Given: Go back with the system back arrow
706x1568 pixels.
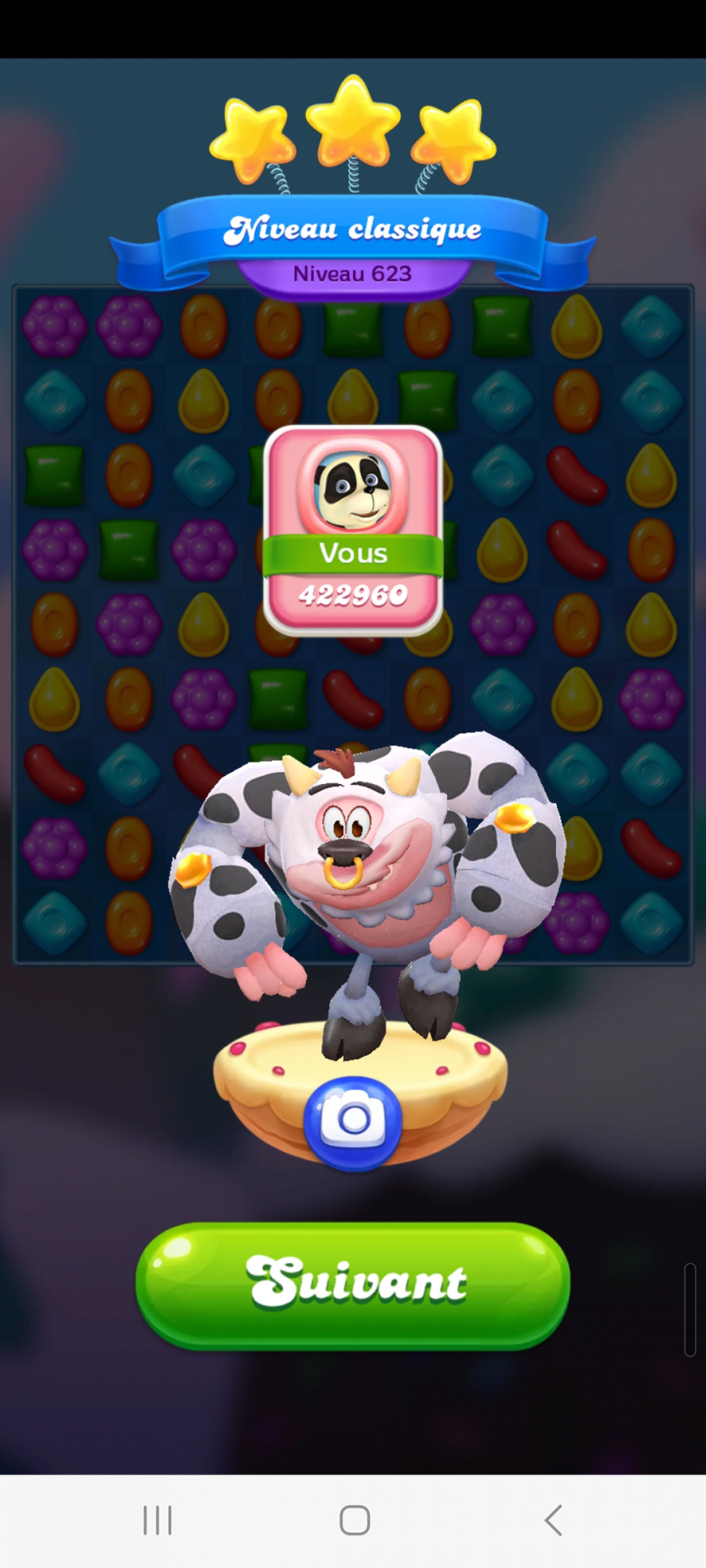Looking at the screenshot, I should point(553,1520).
